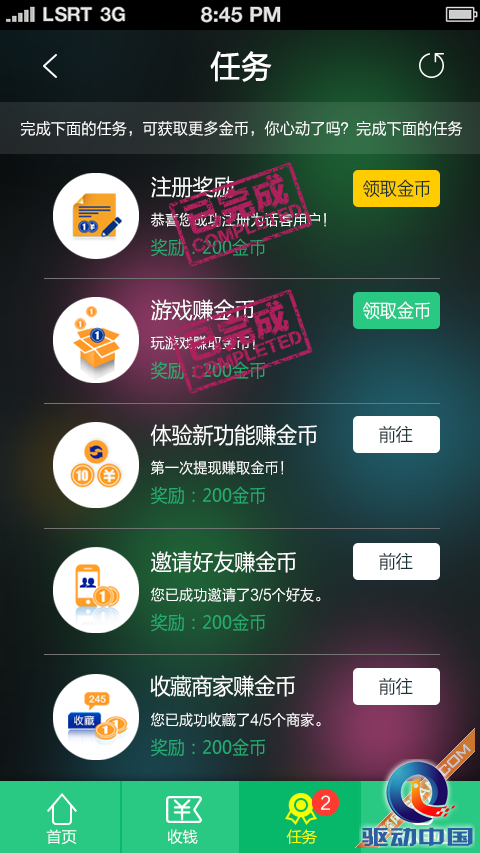Refresh the task list
Image resolution: width=480 pixels, height=853 pixels.
[432, 66]
